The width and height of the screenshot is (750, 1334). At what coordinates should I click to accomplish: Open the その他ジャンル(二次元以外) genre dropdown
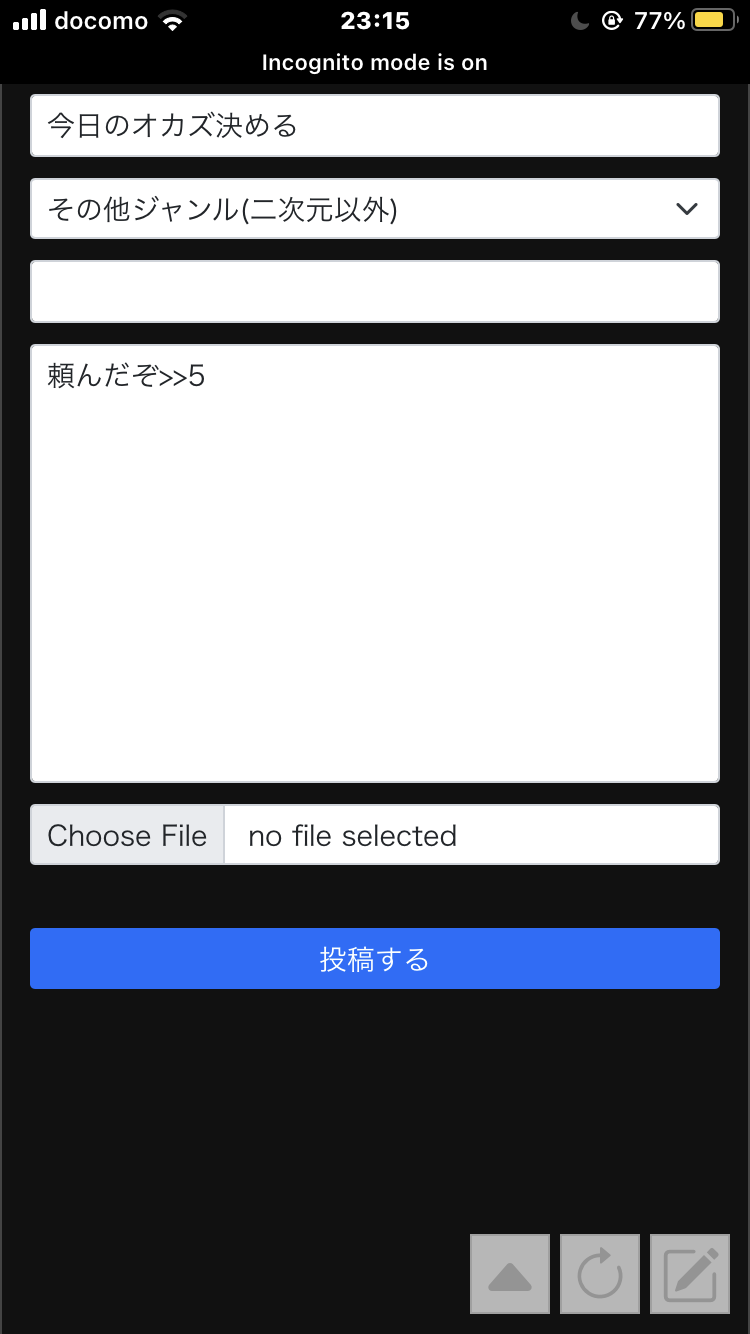375,209
